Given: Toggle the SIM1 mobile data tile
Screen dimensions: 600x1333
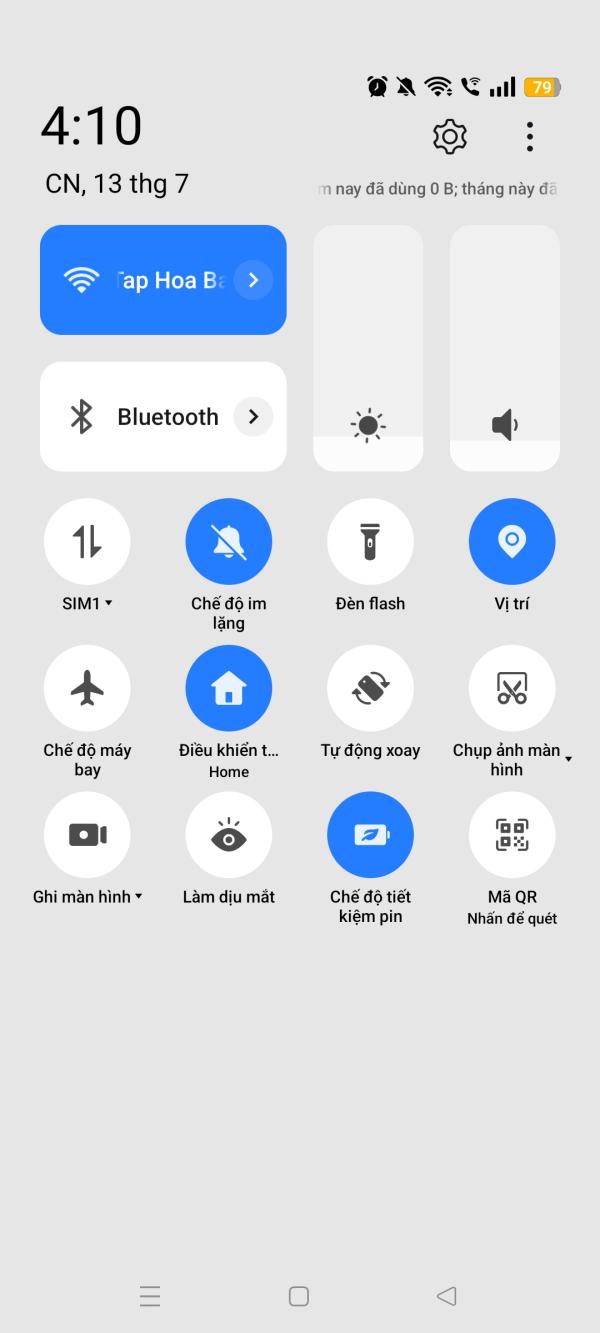Looking at the screenshot, I should point(87,541).
